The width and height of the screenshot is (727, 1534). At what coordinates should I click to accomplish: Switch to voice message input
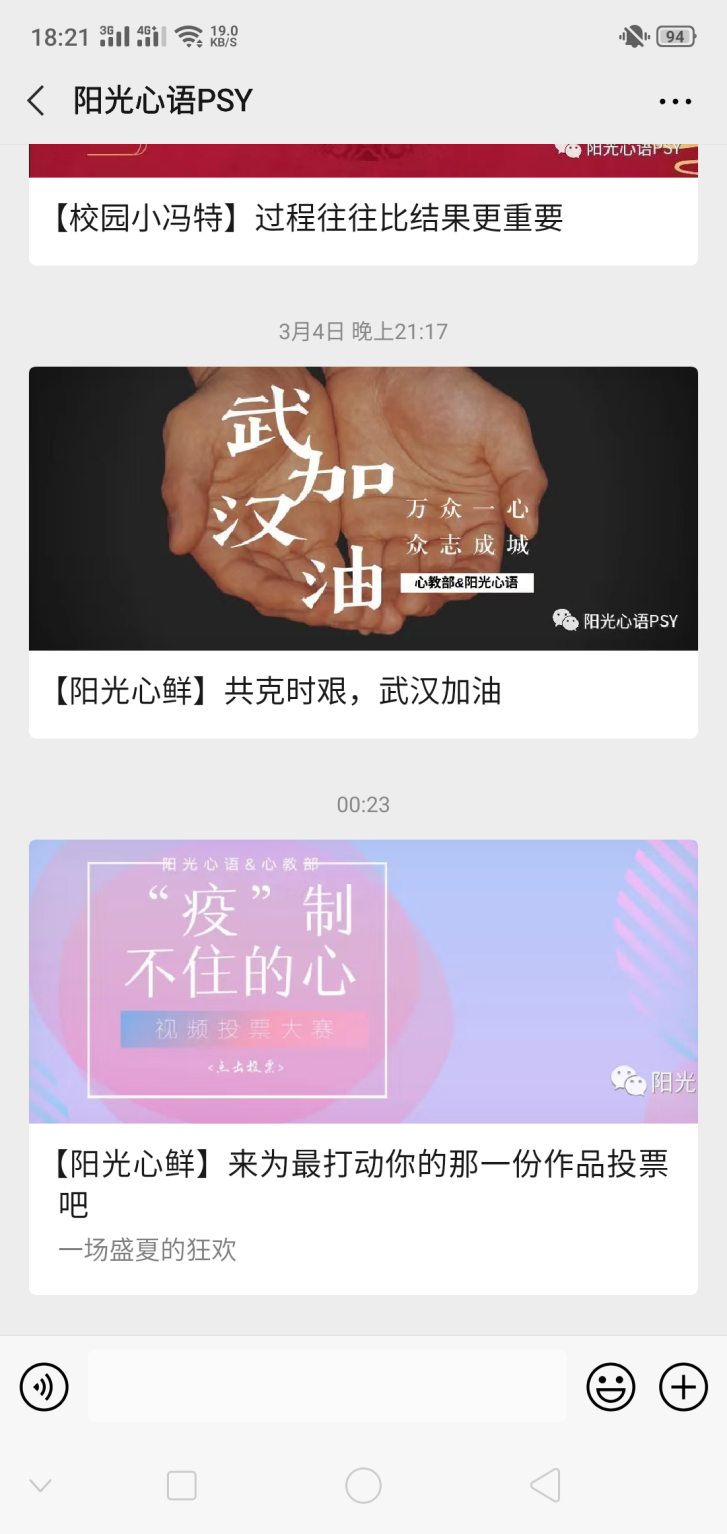point(44,1387)
